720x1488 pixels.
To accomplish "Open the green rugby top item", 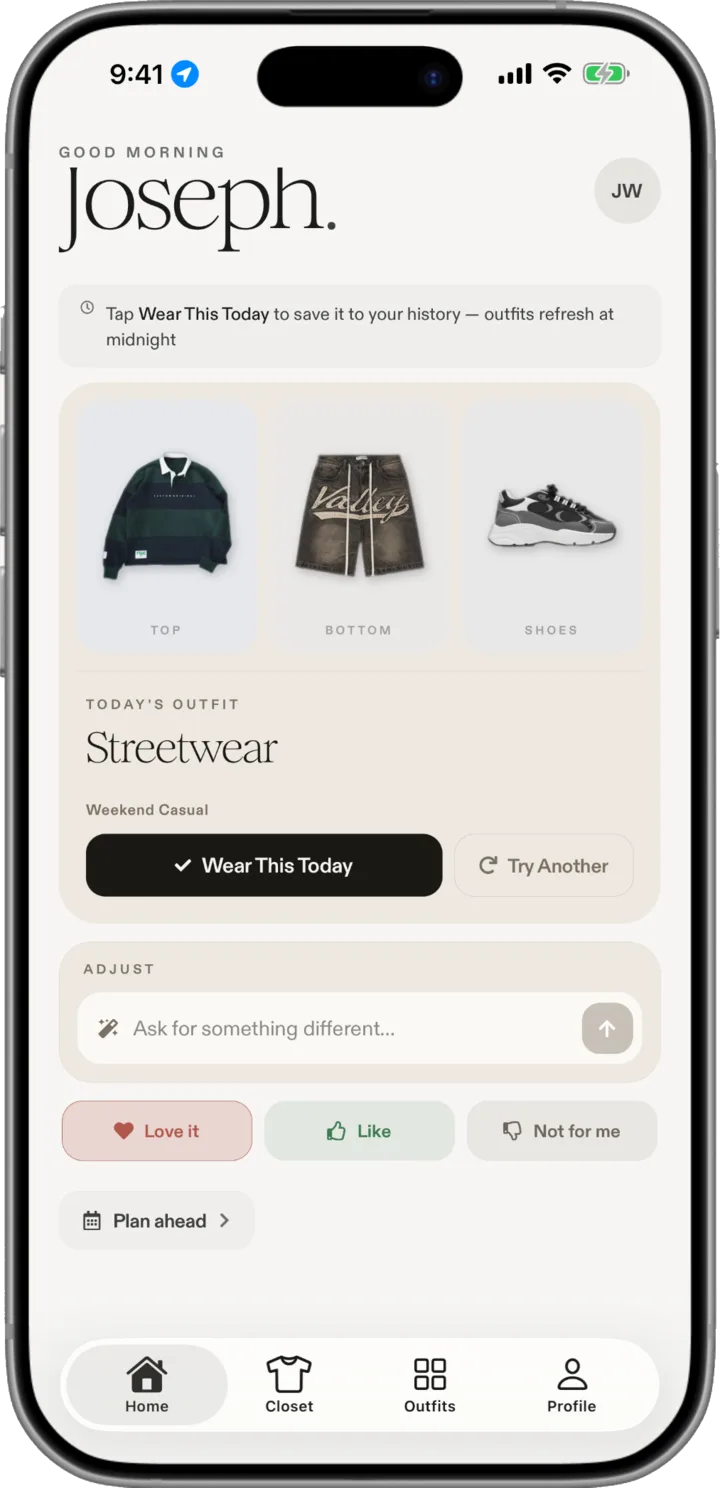I will click(167, 527).
